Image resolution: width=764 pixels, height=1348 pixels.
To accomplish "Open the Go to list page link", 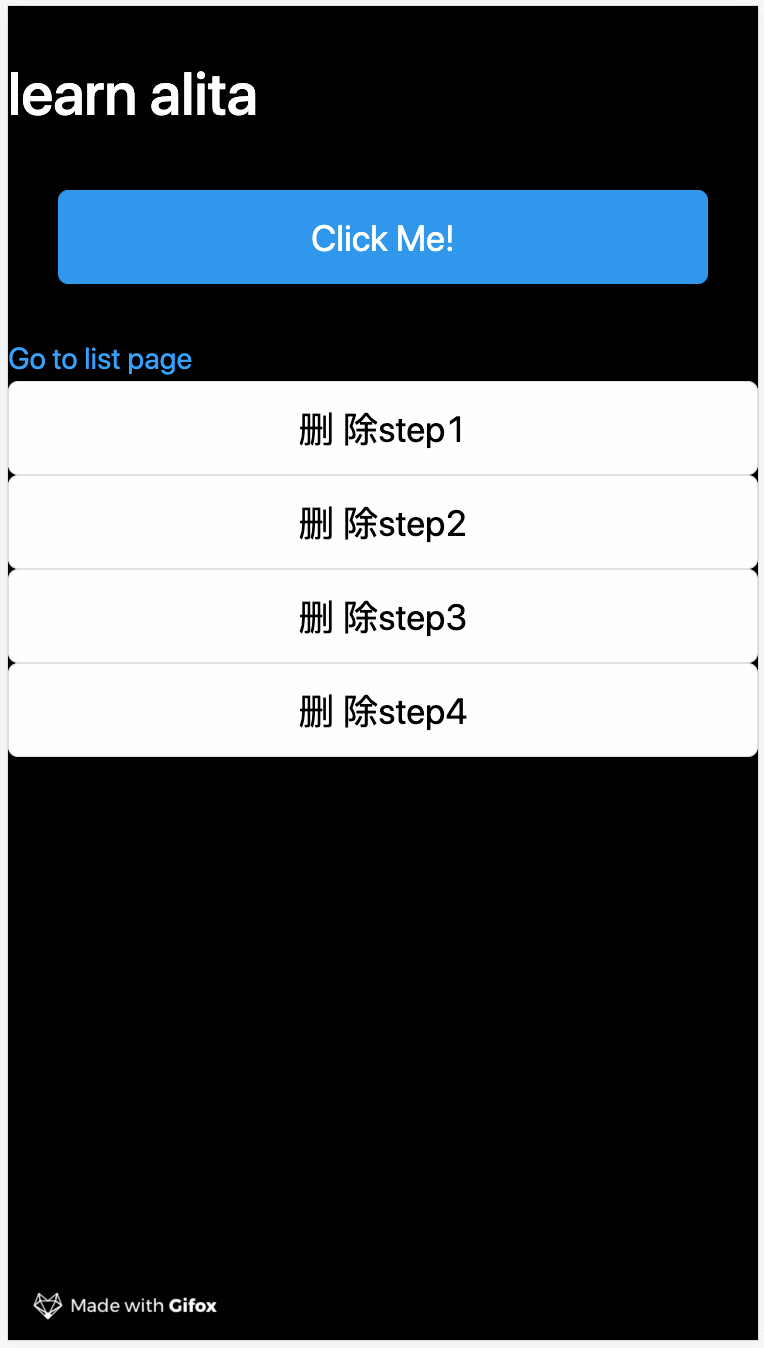I will [100, 359].
